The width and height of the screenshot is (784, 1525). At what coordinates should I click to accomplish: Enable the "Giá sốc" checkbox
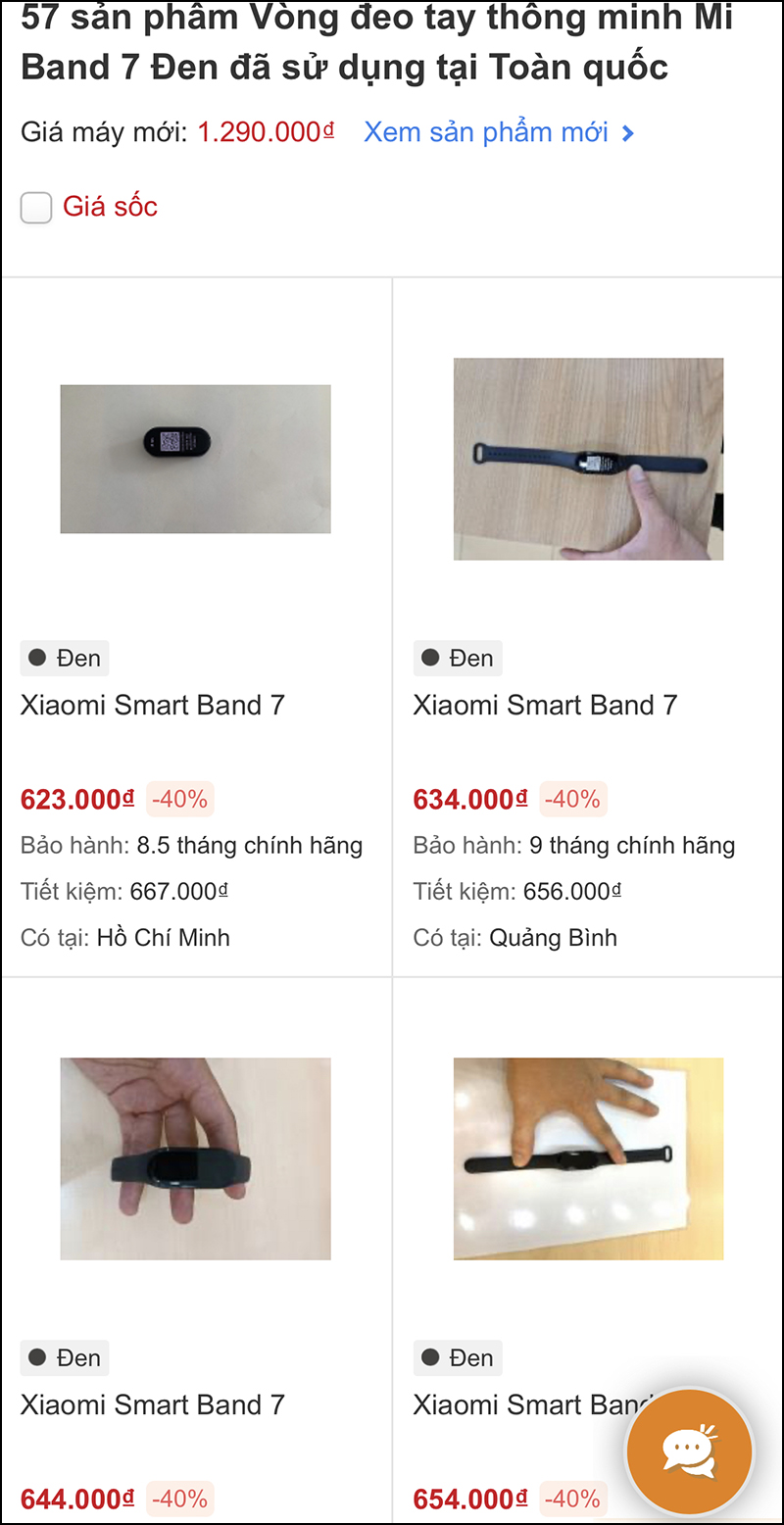click(x=36, y=208)
